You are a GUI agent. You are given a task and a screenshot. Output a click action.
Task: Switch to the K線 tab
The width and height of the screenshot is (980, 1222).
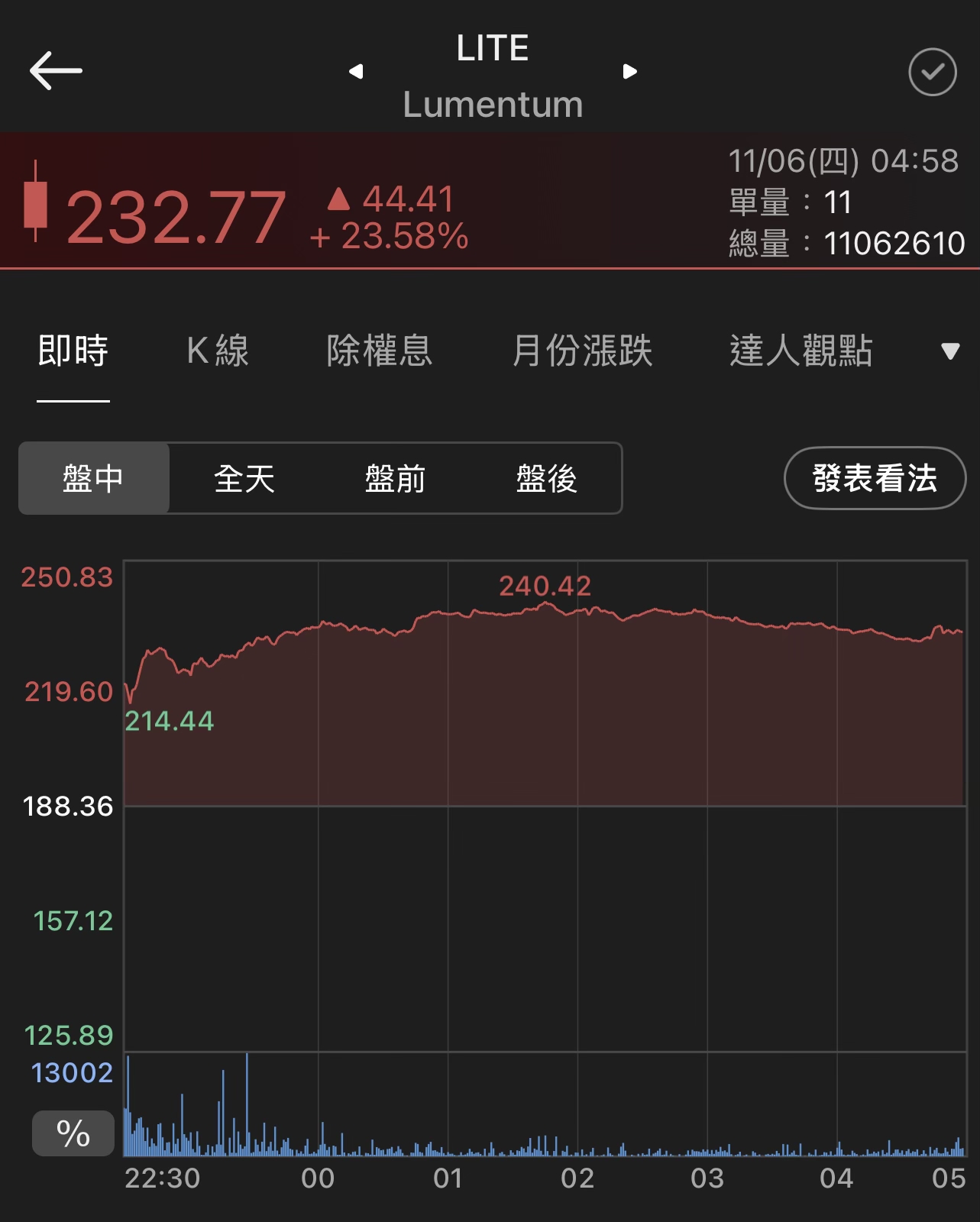click(218, 351)
